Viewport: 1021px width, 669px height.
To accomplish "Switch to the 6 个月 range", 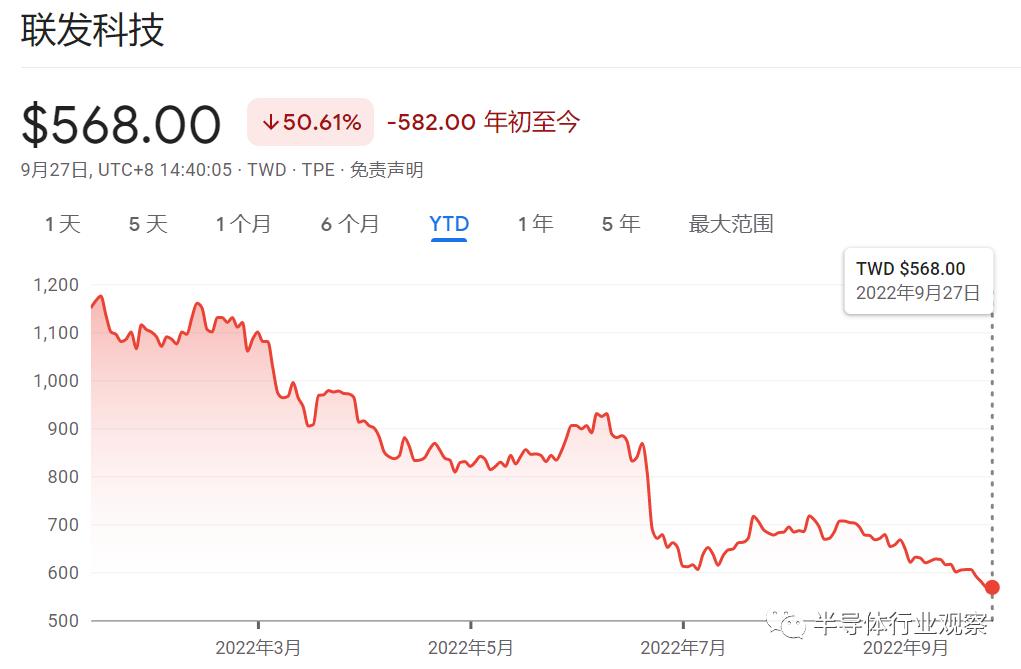I will tap(350, 224).
